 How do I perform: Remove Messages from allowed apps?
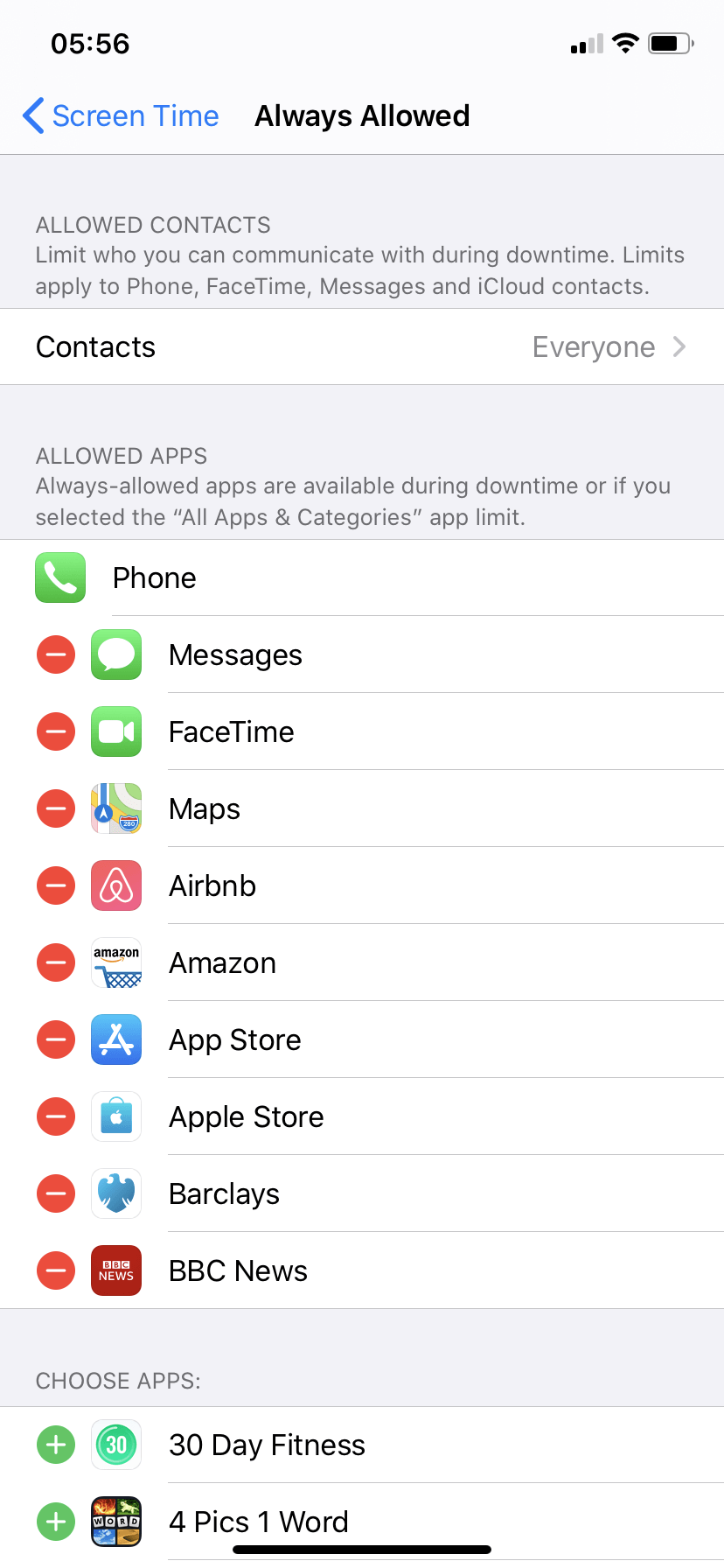(56, 654)
